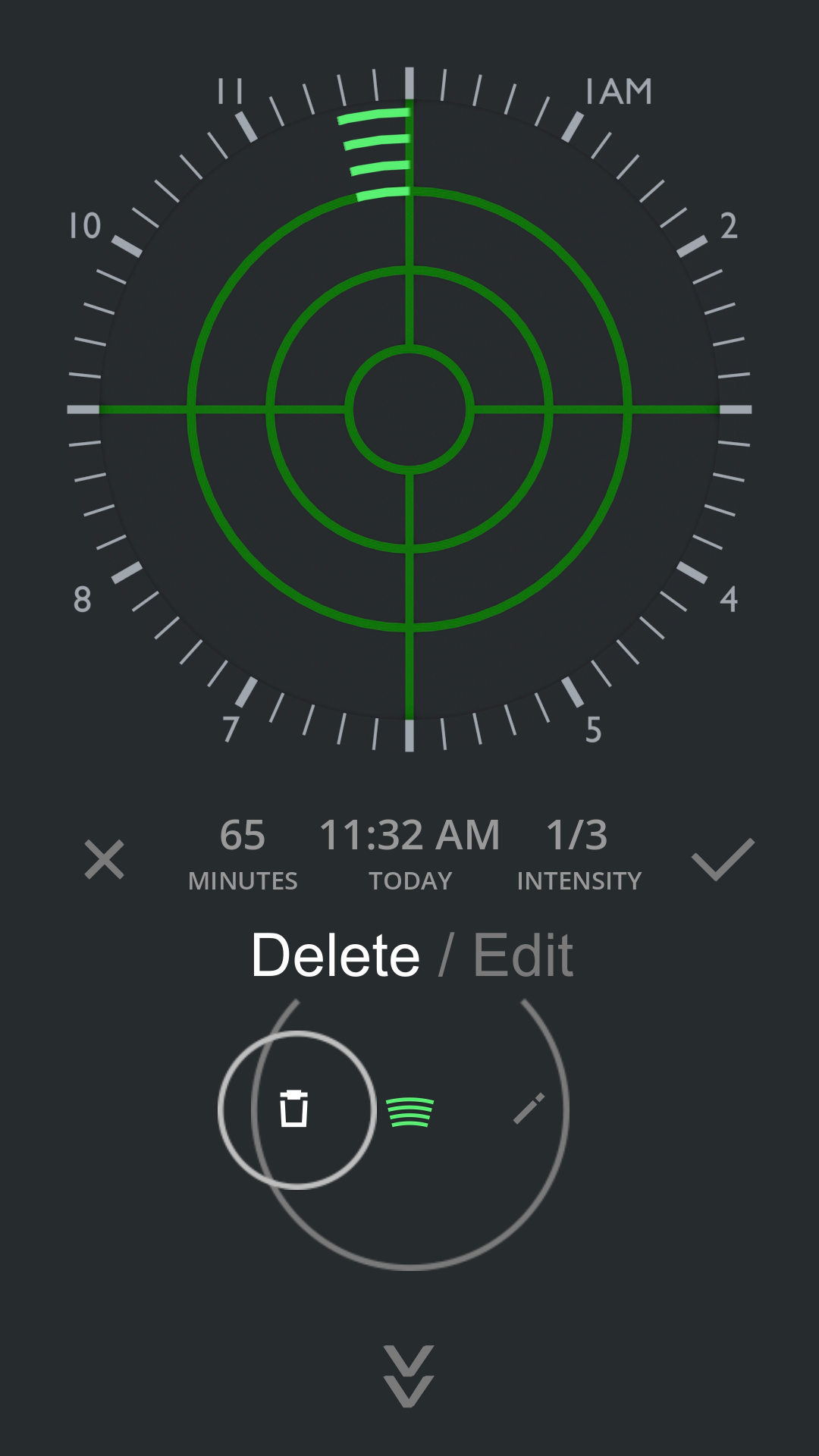
Task: Tap the pencil edit icon
Action: coord(529,1109)
